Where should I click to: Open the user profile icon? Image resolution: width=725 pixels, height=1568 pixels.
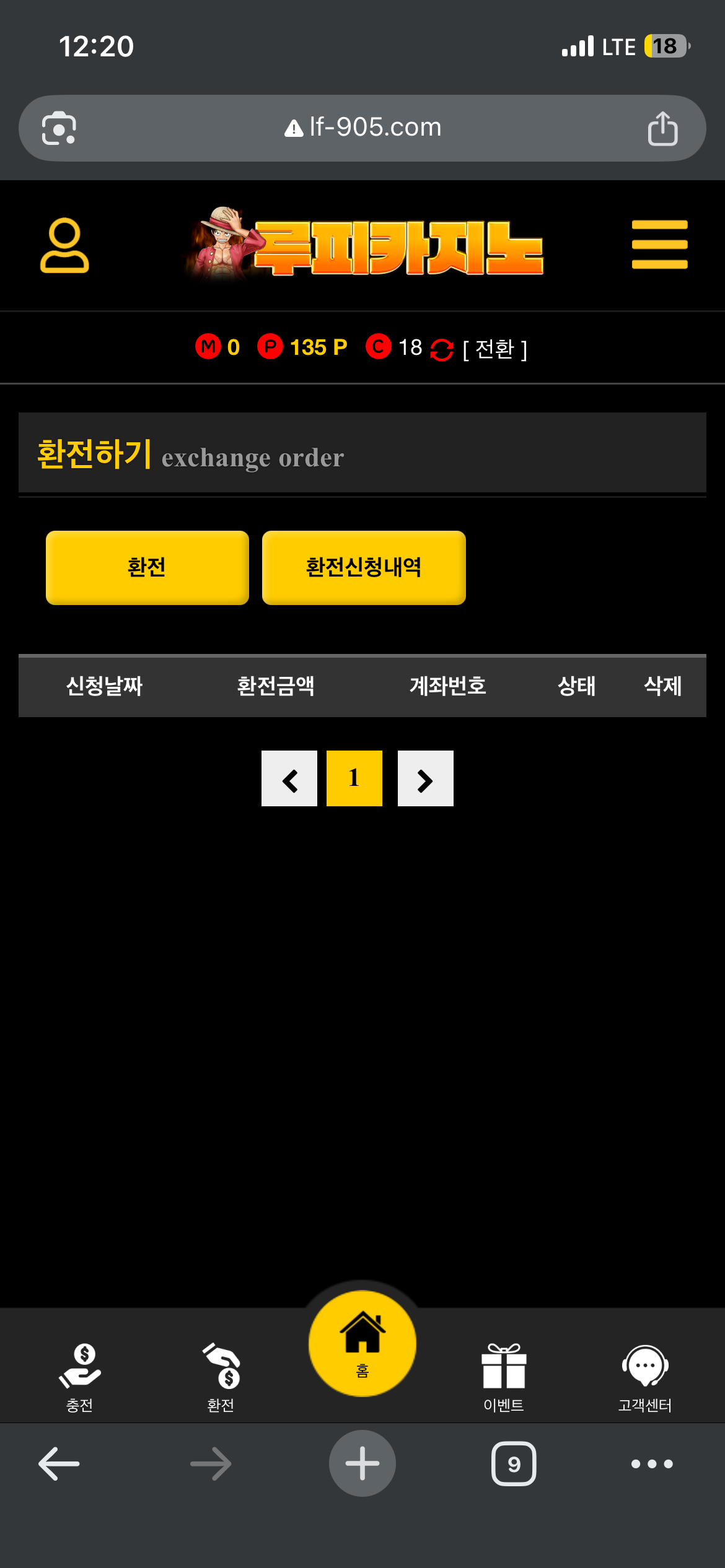point(64,245)
